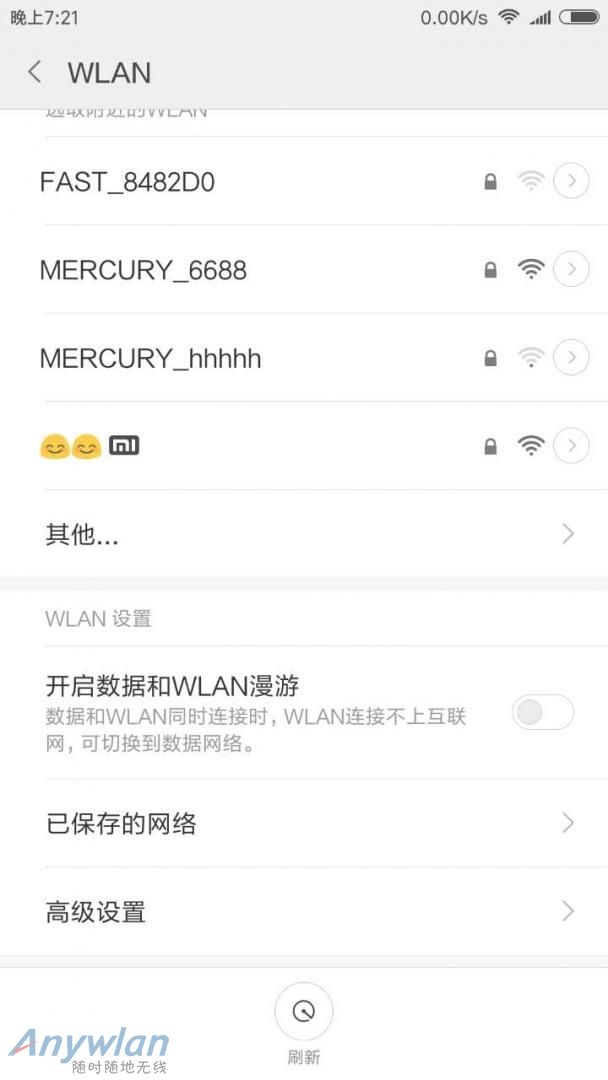
Task: Go back from the WLAN screen
Action: 34,72
